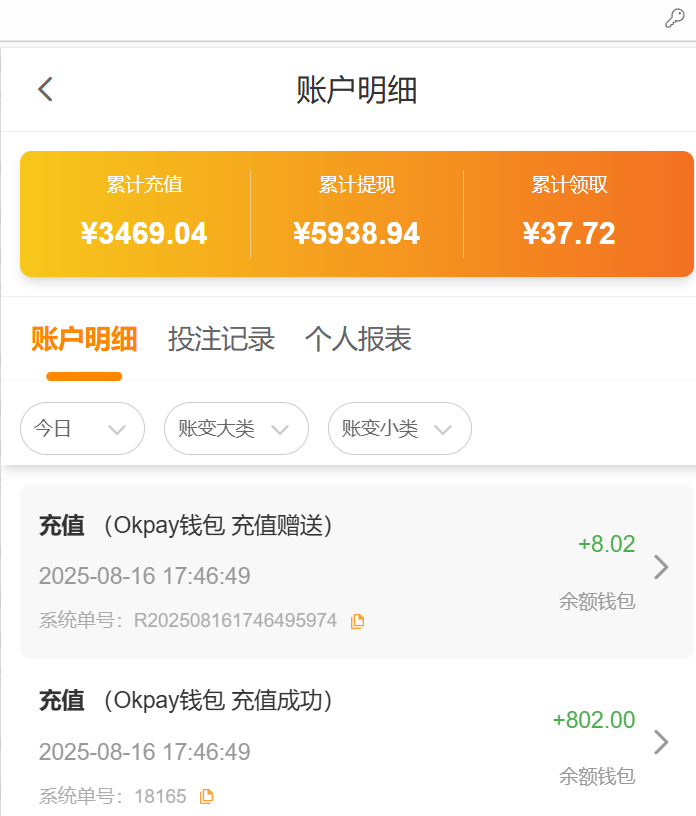Copy order number R202508161746495974
Screen dimensions: 696x816
pos(358,621)
